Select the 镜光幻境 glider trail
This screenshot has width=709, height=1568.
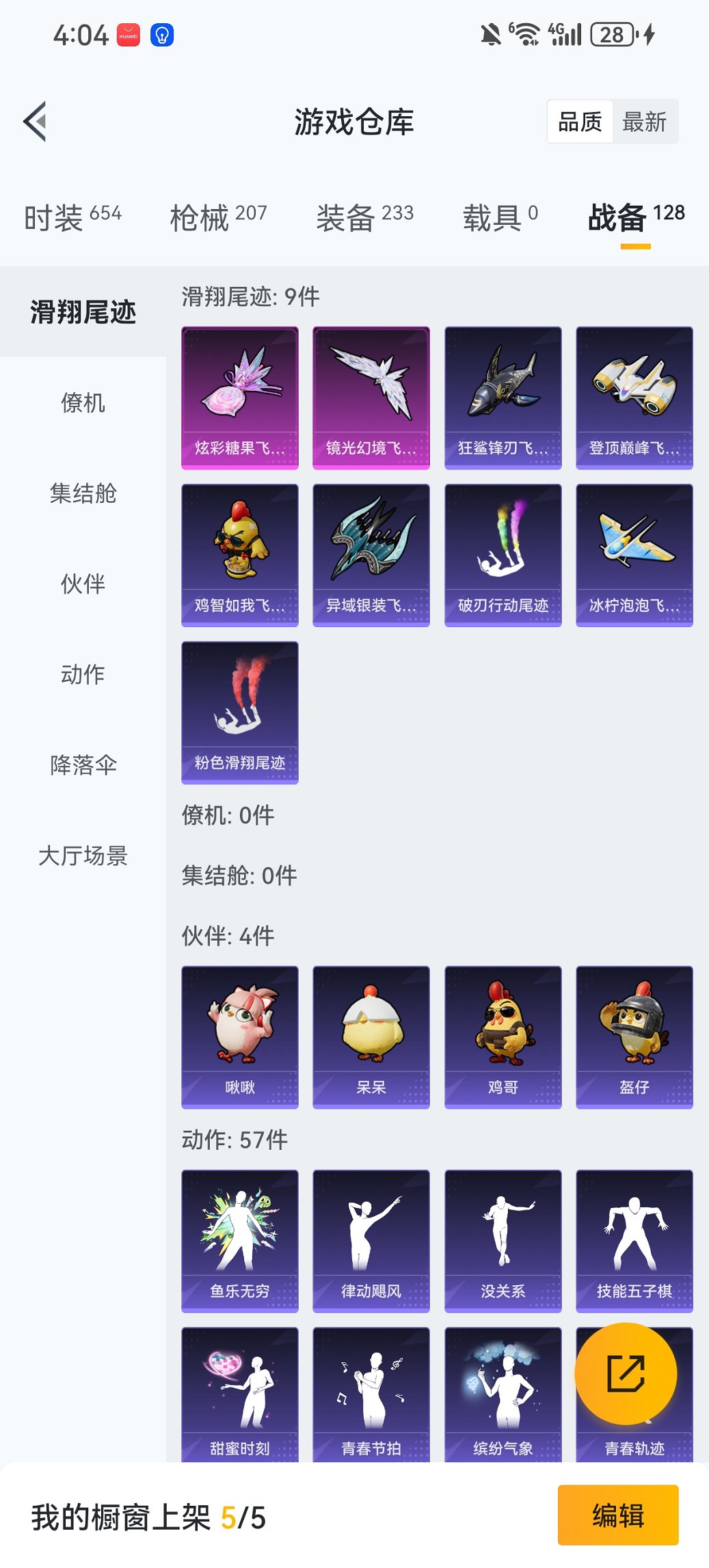[371, 396]
